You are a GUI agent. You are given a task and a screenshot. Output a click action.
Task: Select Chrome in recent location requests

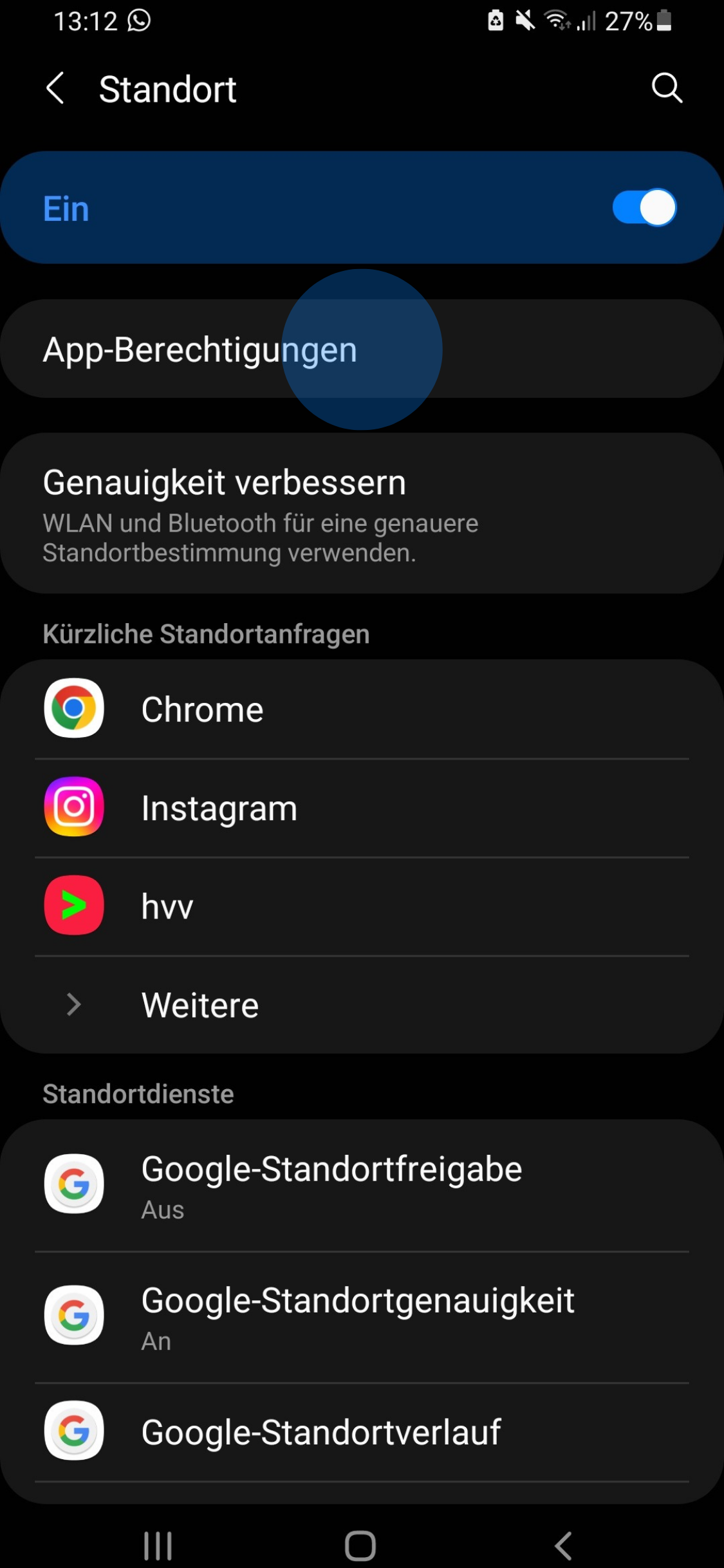360,709
